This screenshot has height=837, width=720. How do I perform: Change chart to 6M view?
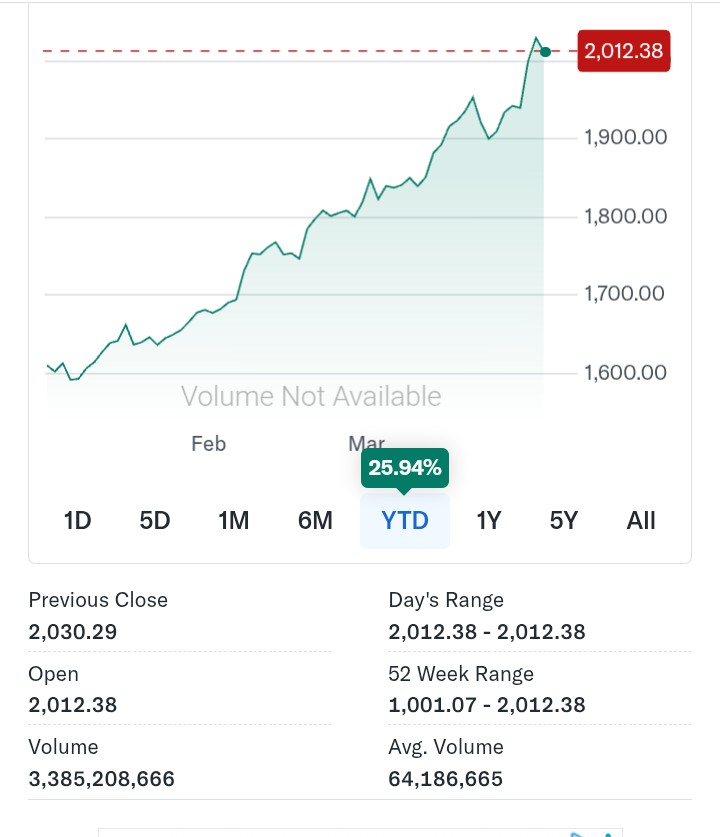click(x=315, y=520)
